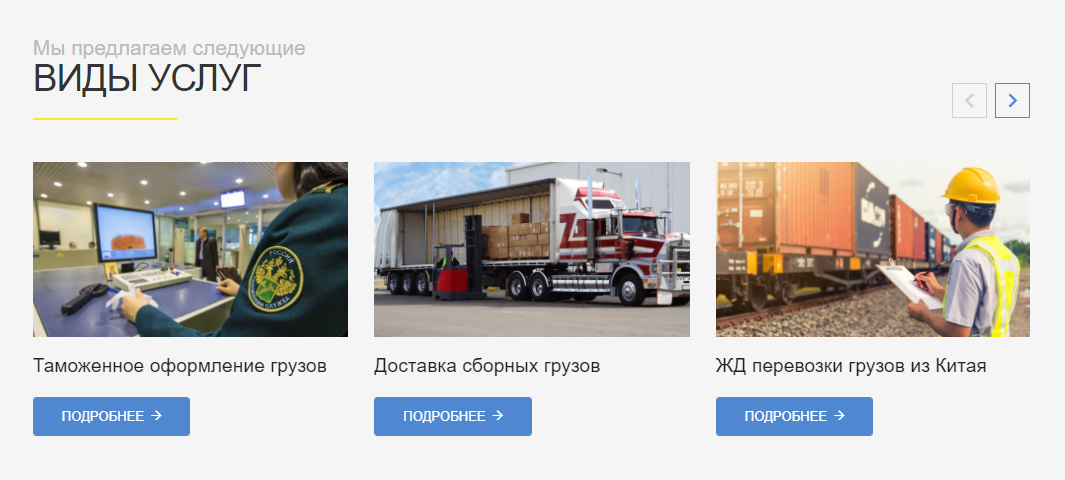Open the railway freight from China image

pyautogui.click(x=872, y=249)
